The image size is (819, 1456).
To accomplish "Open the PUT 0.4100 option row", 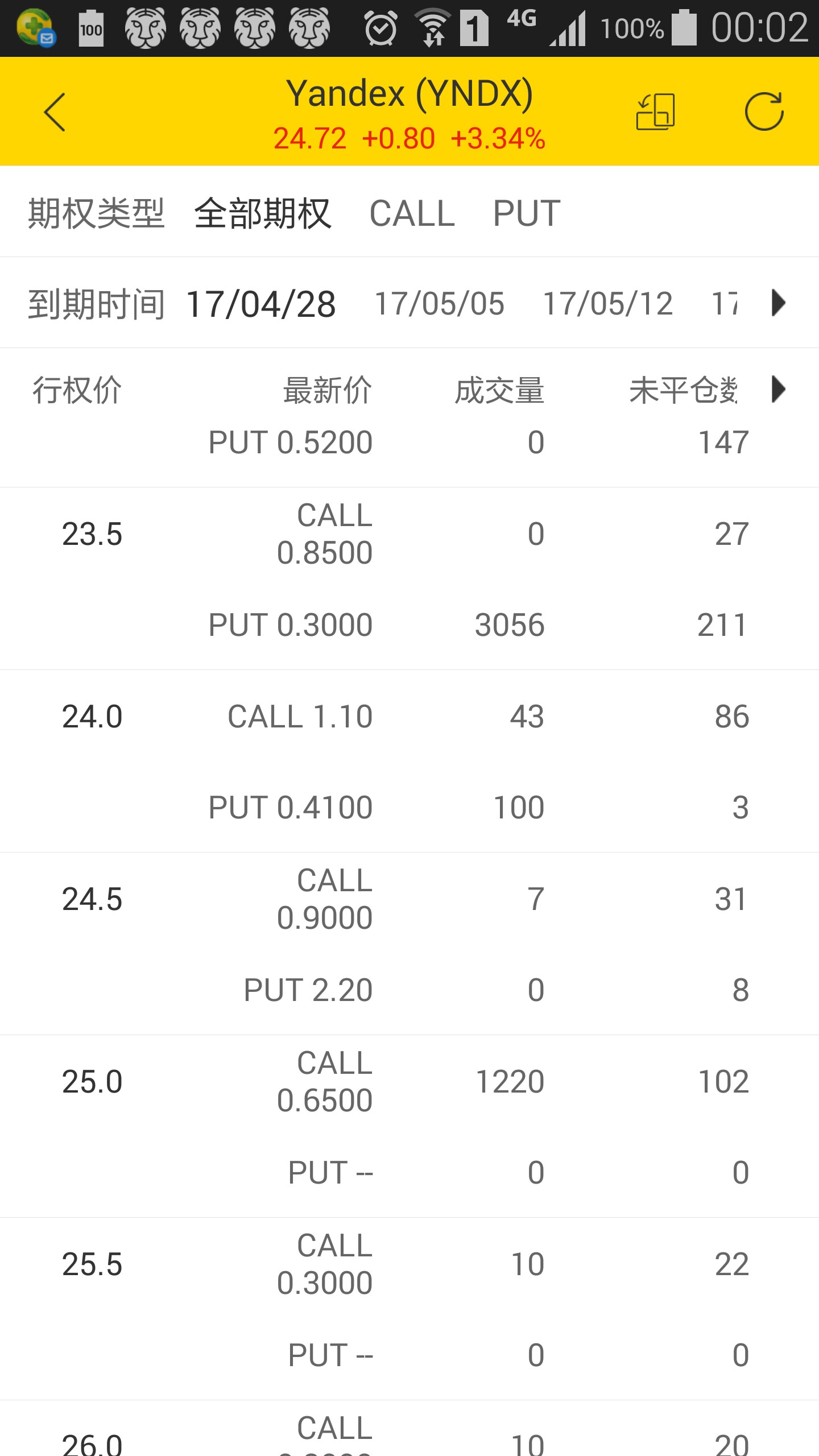I will (x=409, y=807).
